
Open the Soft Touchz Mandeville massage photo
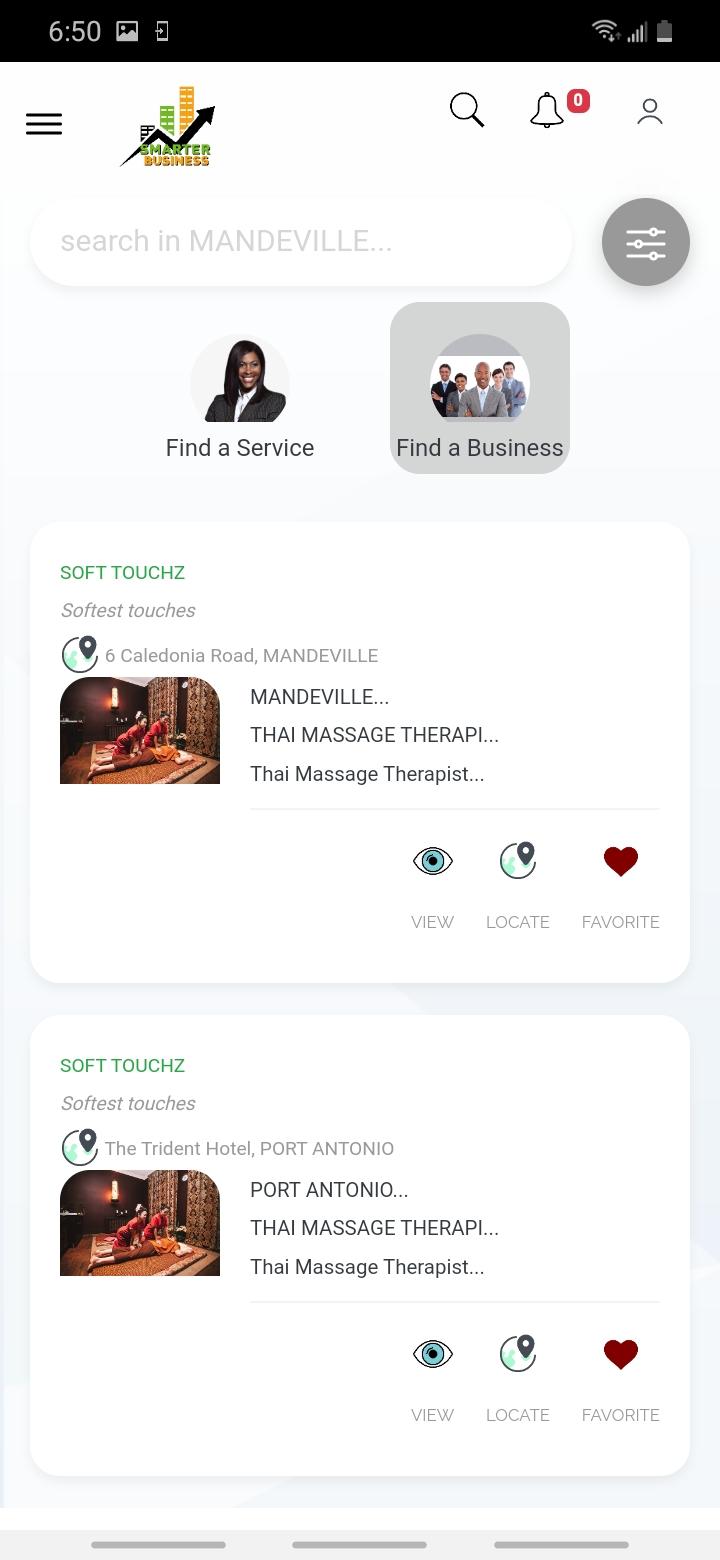[x=140, y=730]
